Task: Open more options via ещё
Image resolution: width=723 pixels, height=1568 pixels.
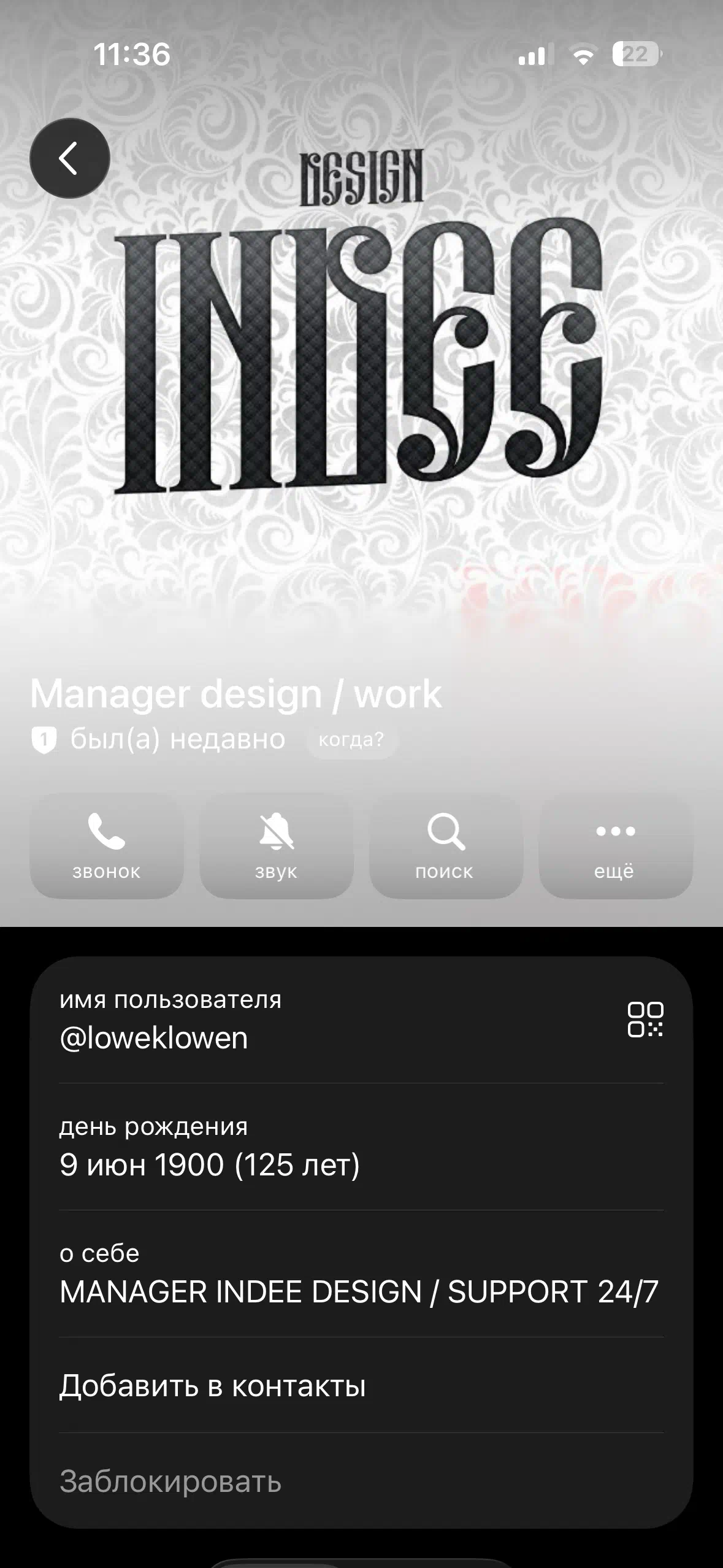Action: pos(615,846)
